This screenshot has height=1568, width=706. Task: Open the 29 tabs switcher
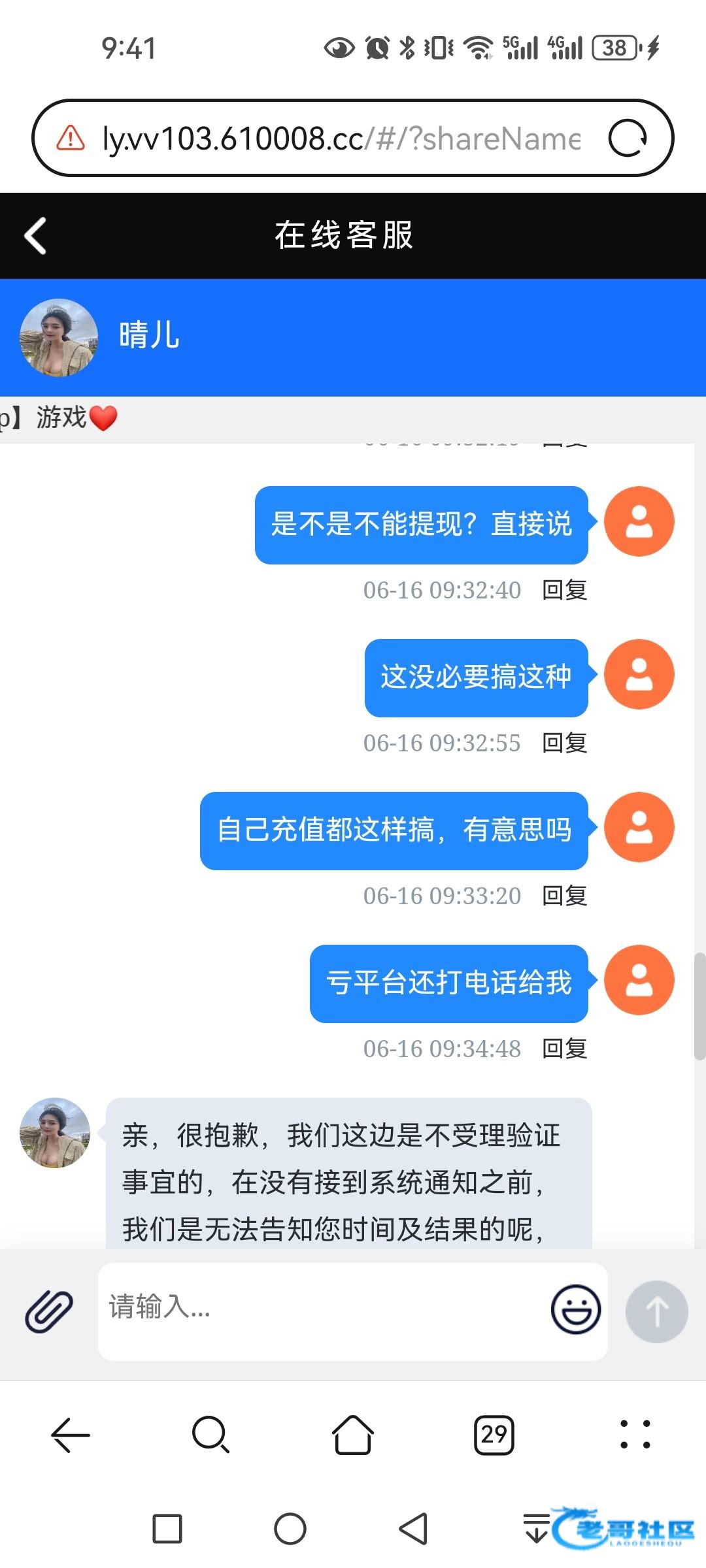pos(494,1435)
